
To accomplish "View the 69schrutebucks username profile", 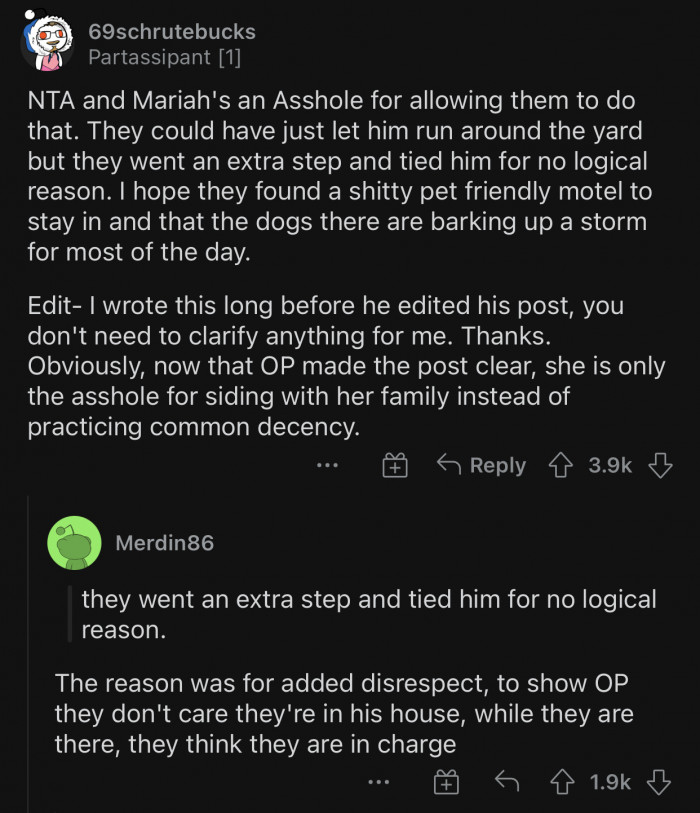I will (171, 32).
